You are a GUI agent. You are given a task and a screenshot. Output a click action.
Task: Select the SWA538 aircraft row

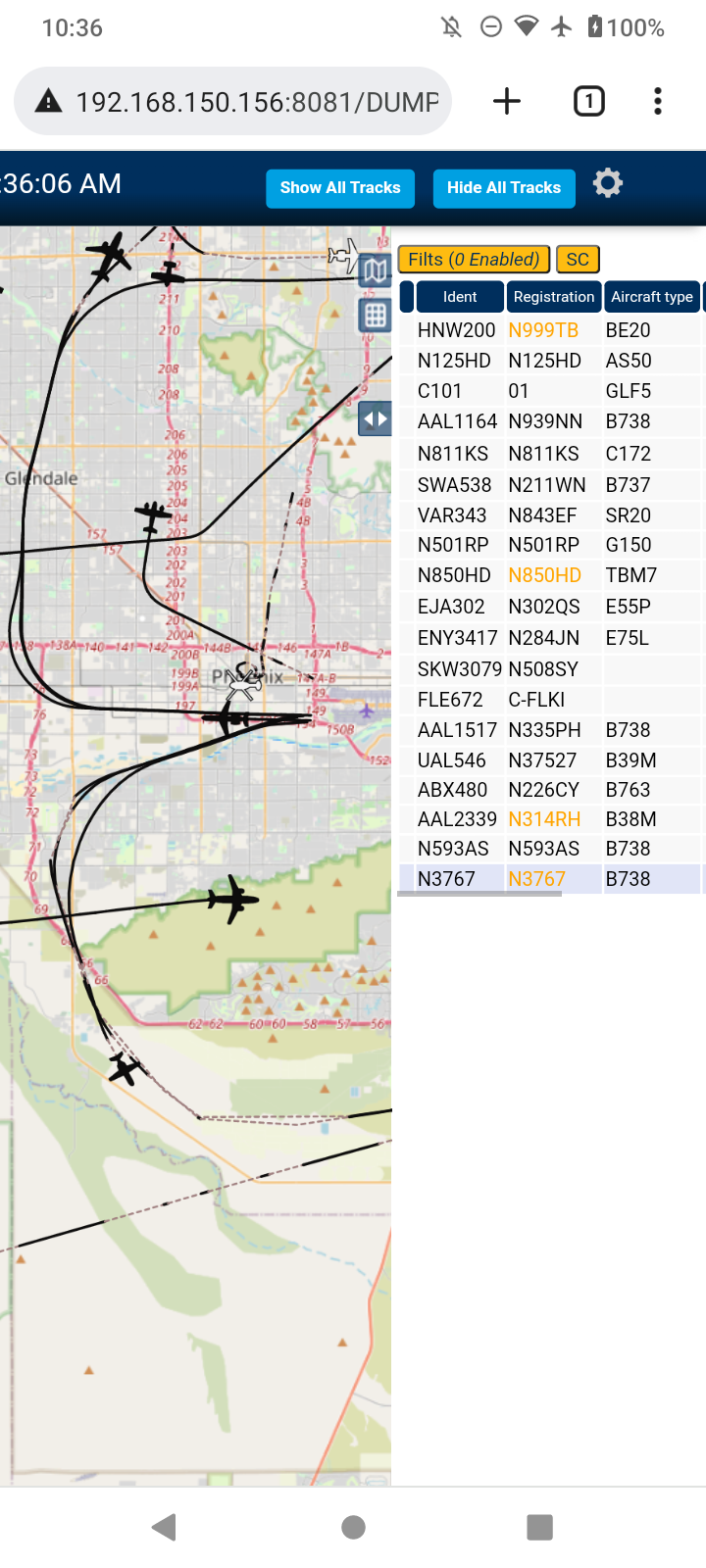tap(552, 485)
